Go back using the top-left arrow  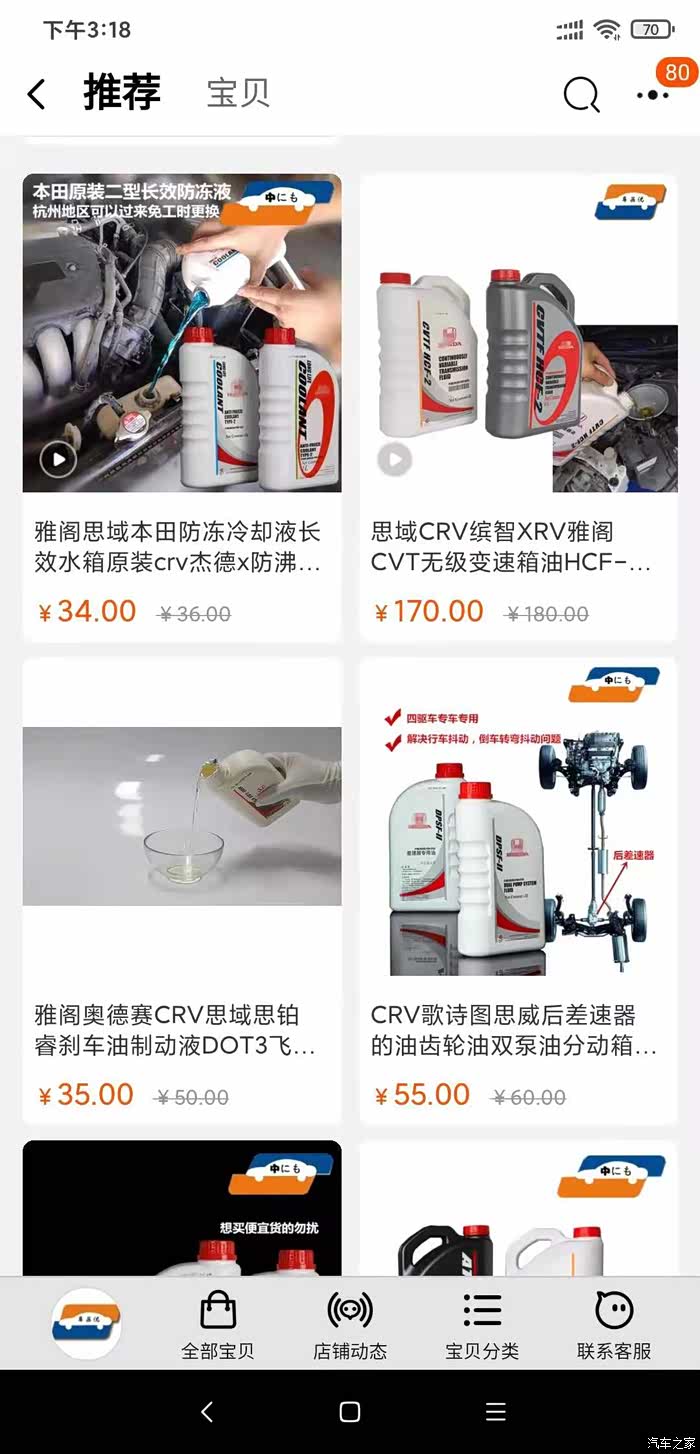tap(36, 95)
